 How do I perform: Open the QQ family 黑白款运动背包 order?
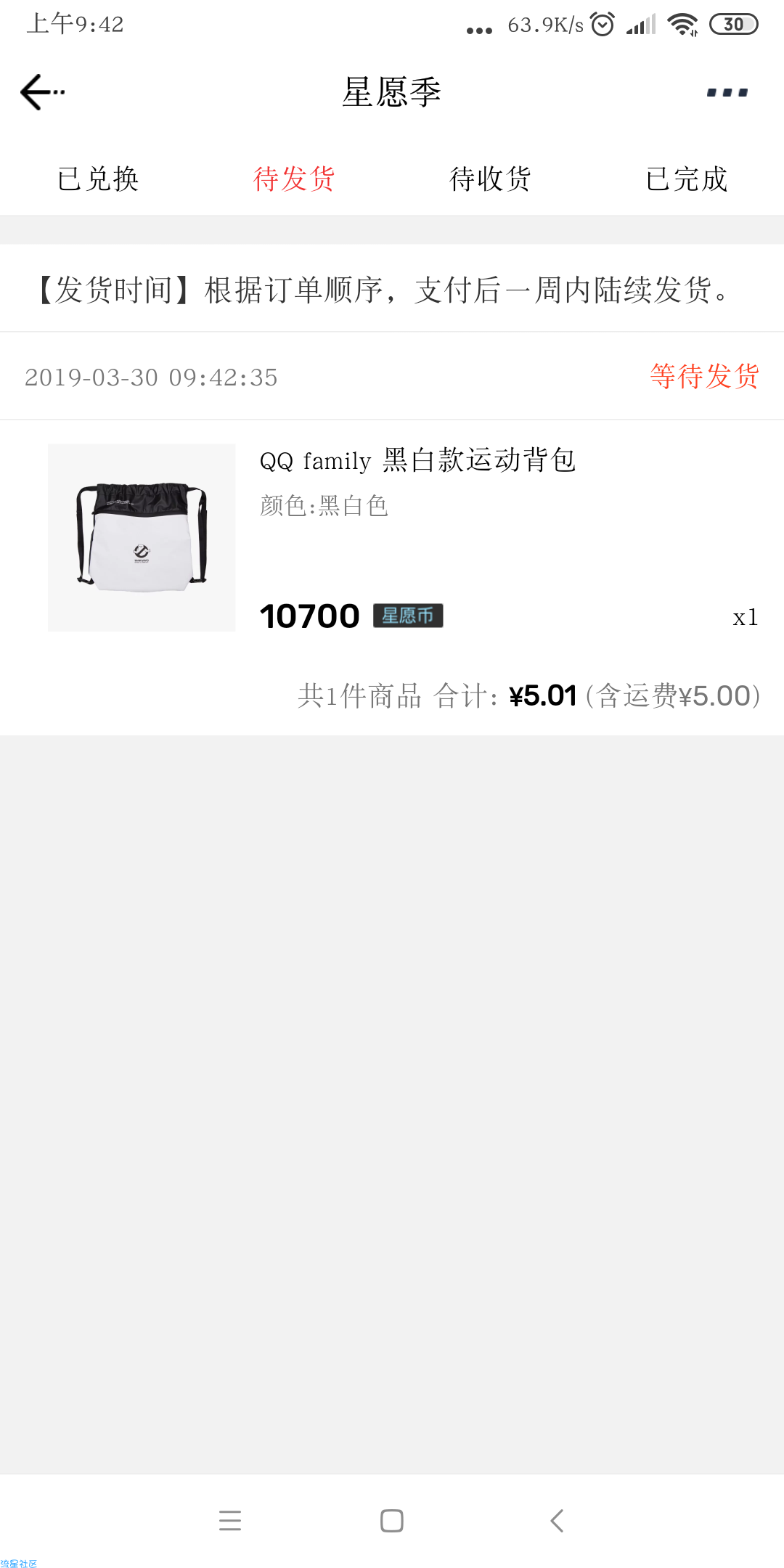click(x=392, y=538)
